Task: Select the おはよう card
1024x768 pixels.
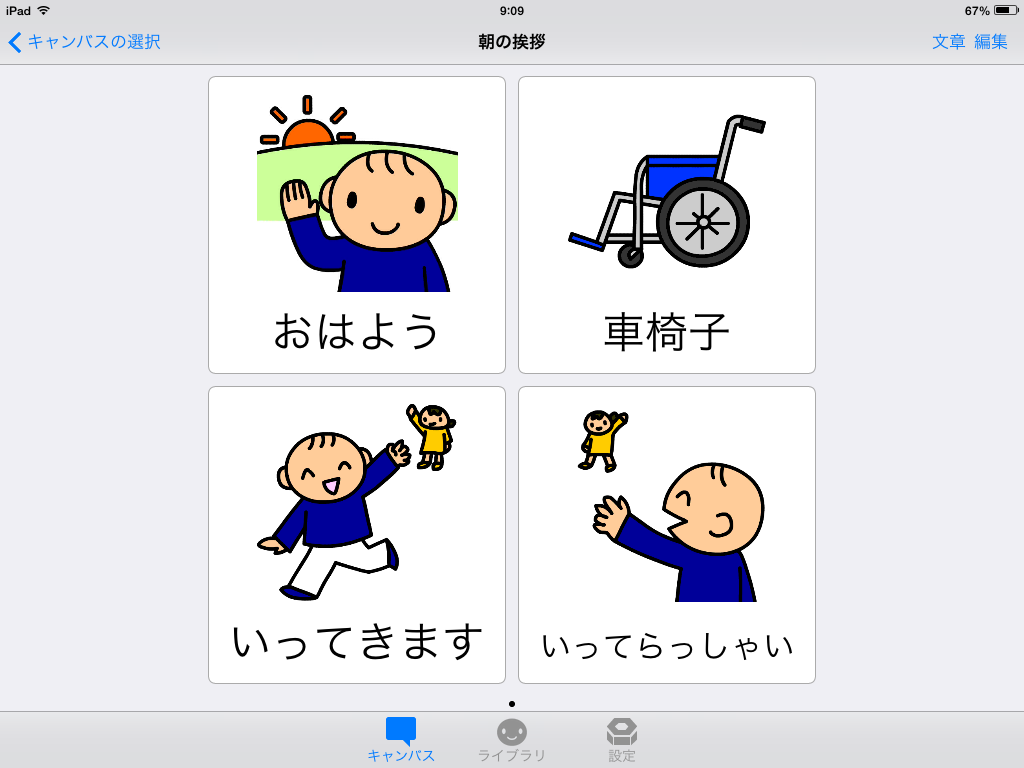Action: [x=357, y=225]
